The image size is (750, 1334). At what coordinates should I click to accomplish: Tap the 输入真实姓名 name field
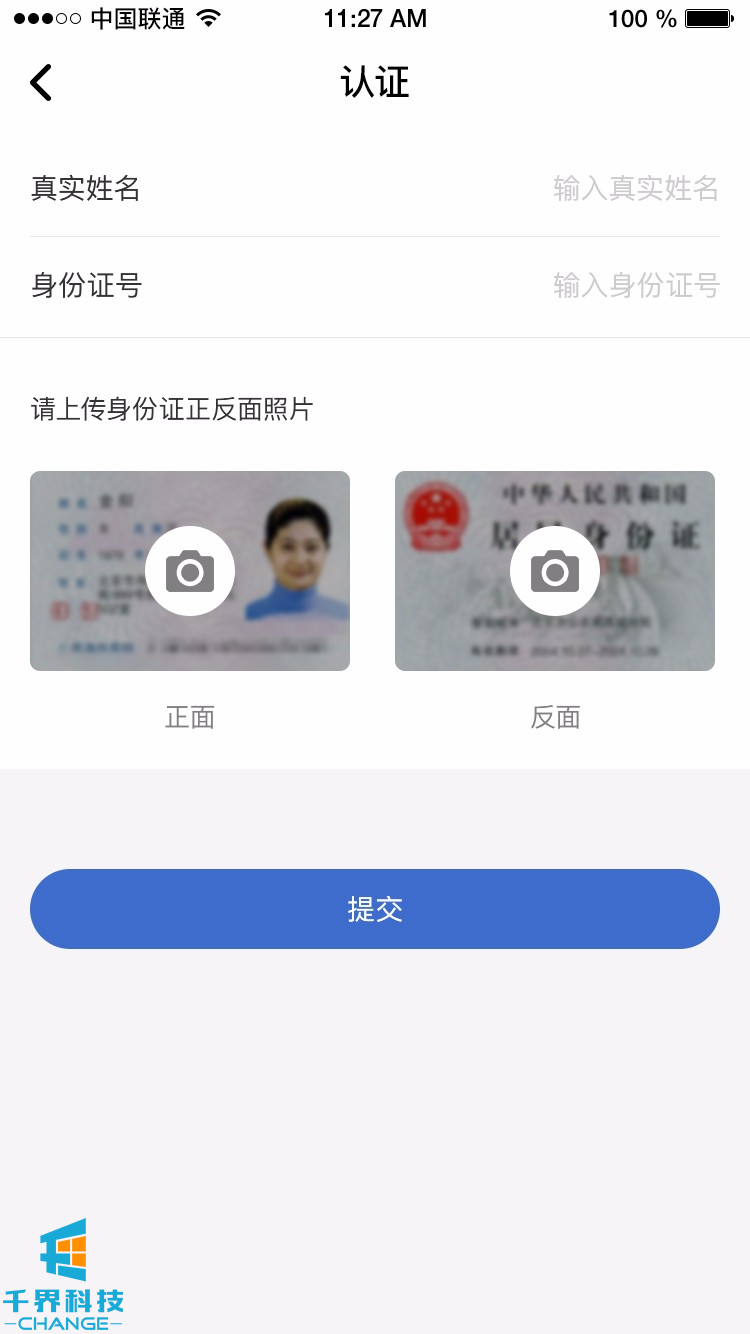coord(635,188)
